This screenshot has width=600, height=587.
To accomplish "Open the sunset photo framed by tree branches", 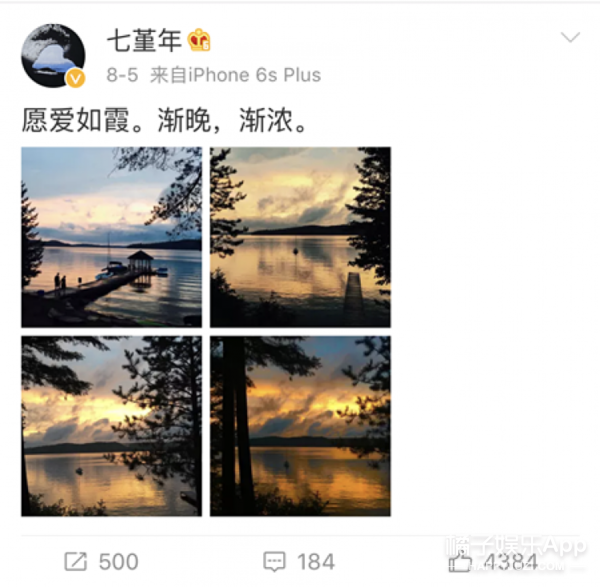I will click(x=111, y=426).
